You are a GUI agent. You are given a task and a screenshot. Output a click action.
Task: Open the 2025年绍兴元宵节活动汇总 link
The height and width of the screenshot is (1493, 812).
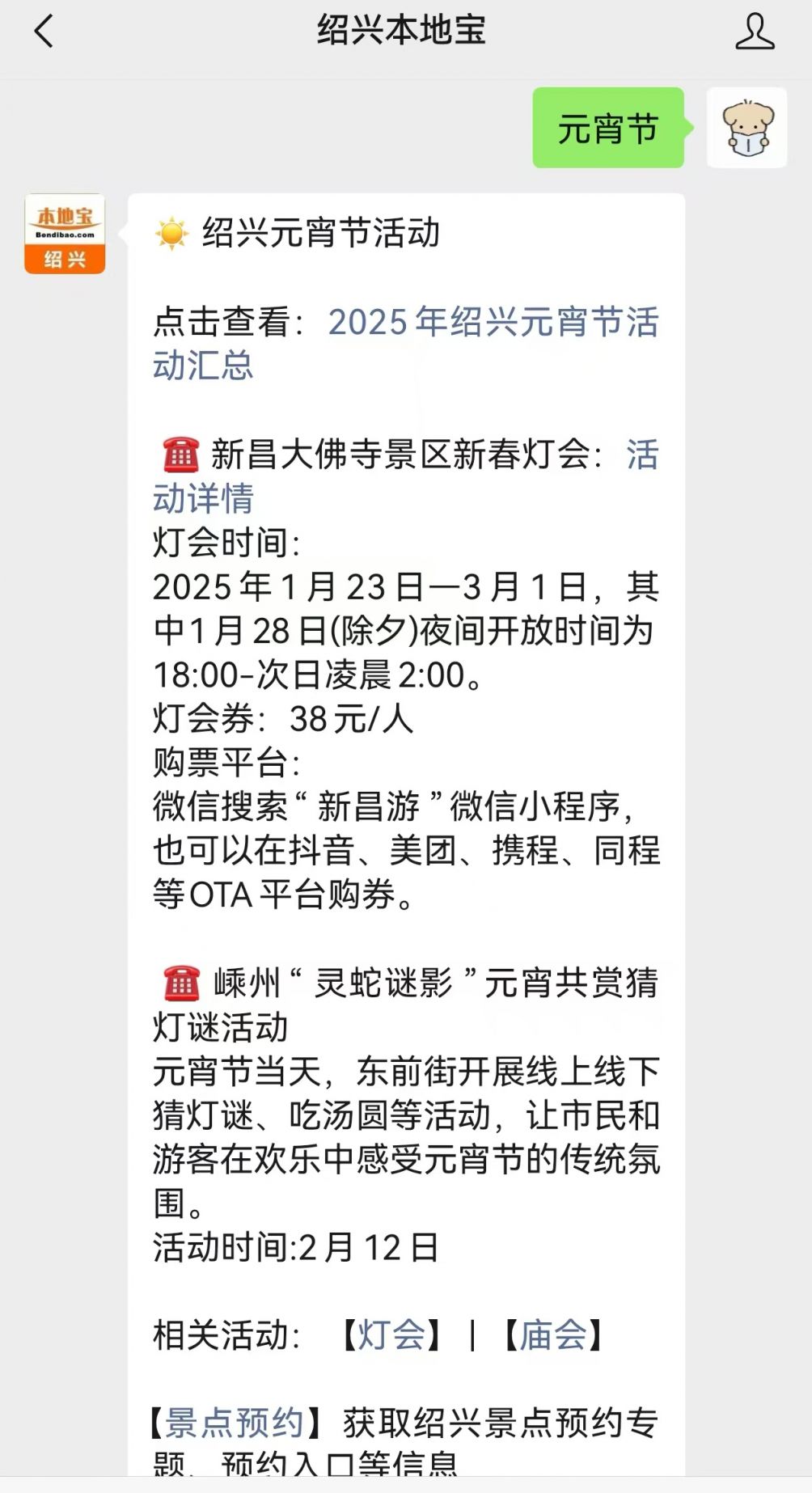pyautogui.click(x=492, y=324)
